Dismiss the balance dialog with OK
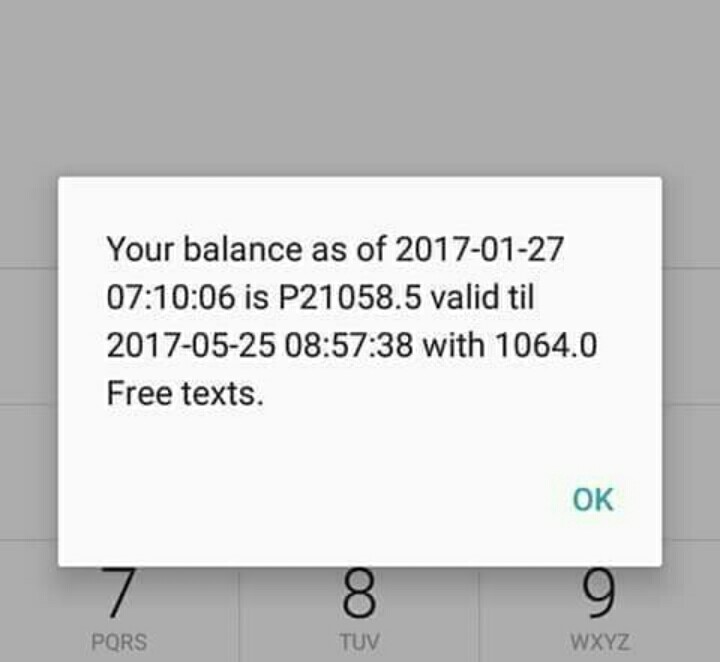720x662 pixels. (x=592, y=499)
